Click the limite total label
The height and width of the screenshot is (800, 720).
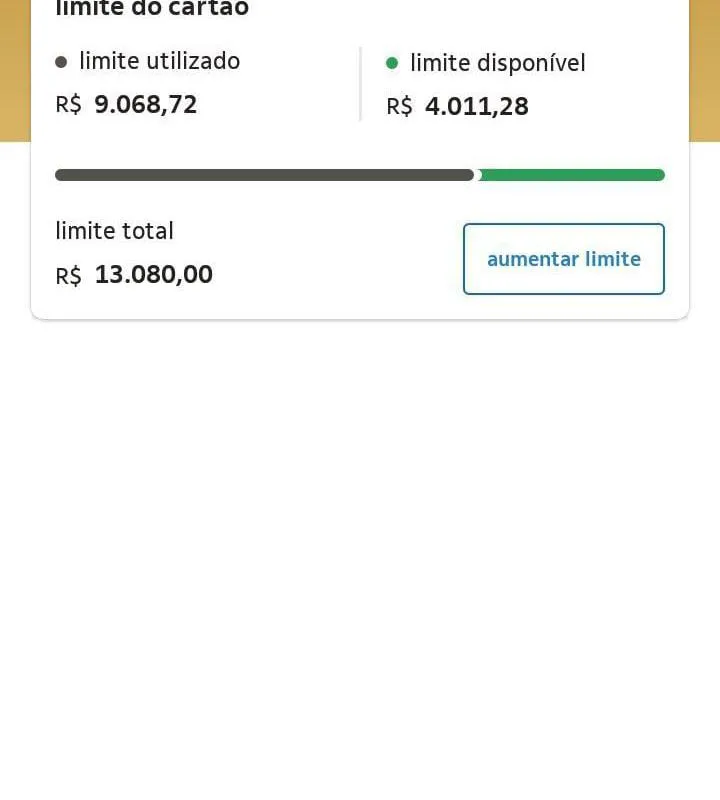(113, 231)
